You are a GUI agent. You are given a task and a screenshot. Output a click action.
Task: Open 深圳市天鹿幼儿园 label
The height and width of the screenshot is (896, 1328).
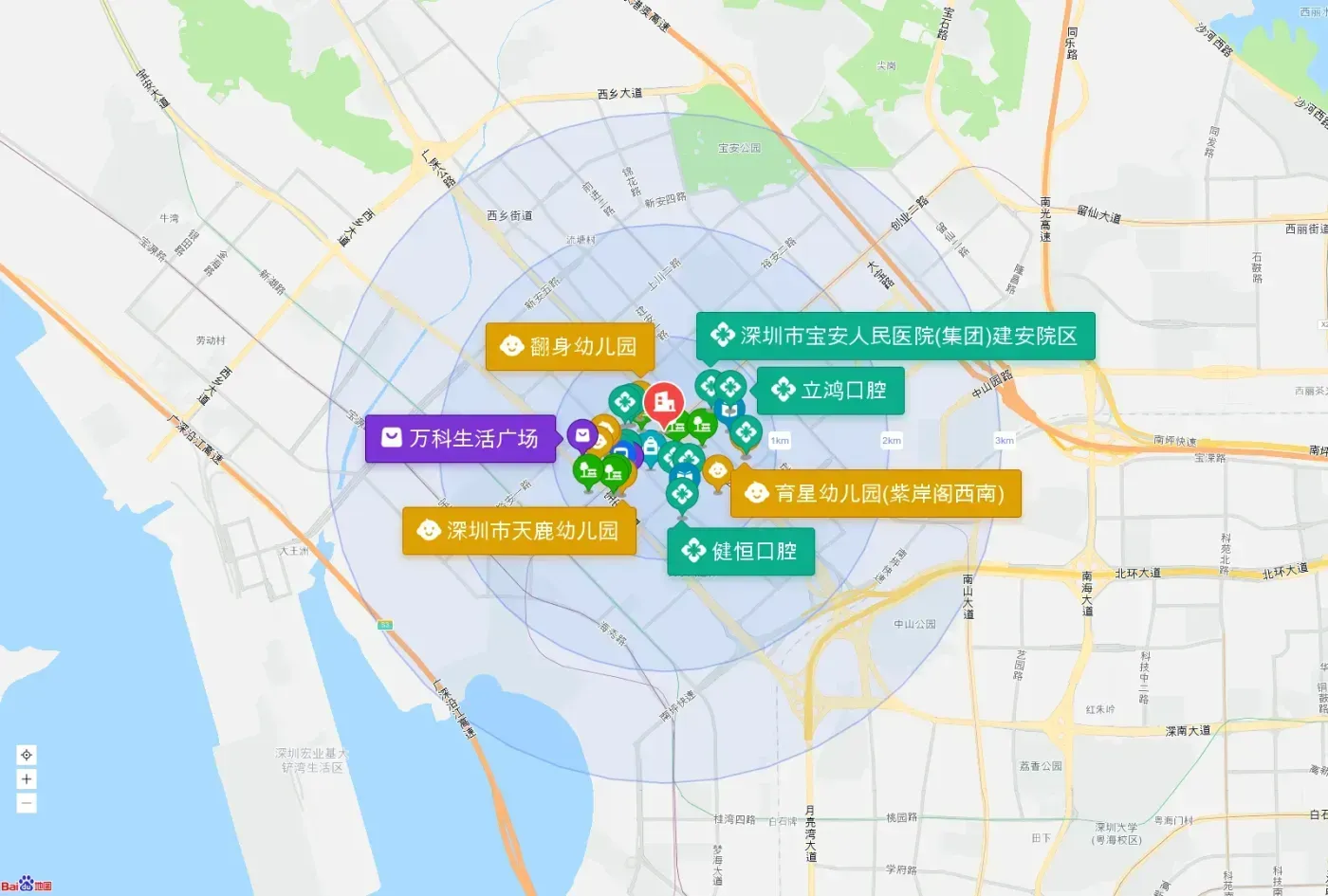coord(519,531)
